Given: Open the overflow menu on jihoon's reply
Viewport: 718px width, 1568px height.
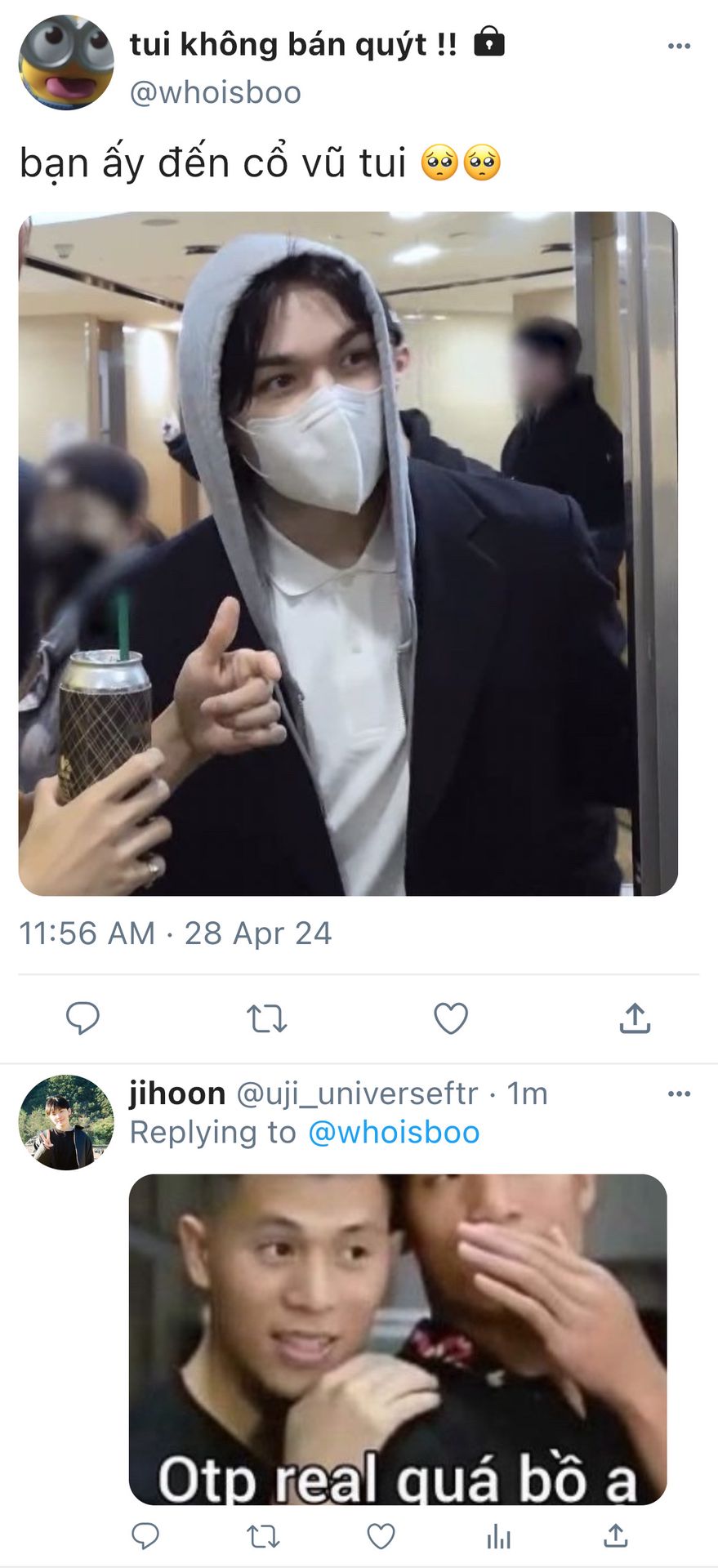Looking at the screenshot, I should point(679,1094).
